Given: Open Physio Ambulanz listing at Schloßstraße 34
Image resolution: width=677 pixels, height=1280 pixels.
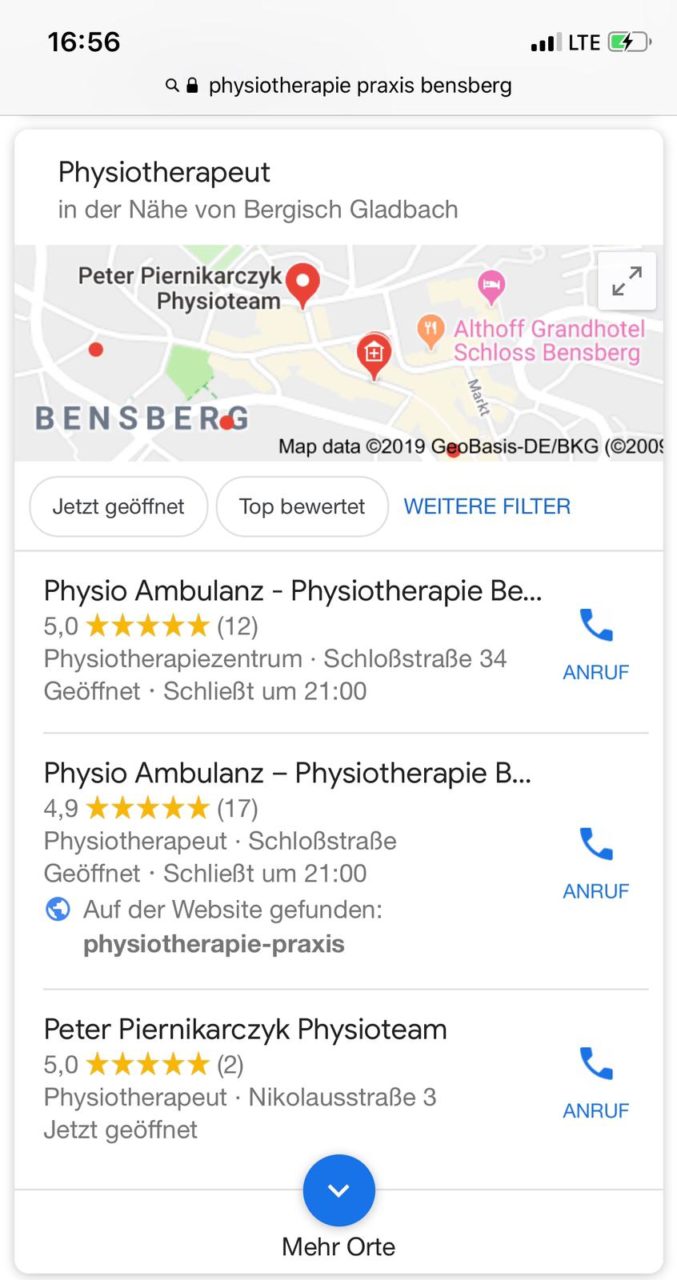Looking at the screenshot, I should (x=293, y=641).
